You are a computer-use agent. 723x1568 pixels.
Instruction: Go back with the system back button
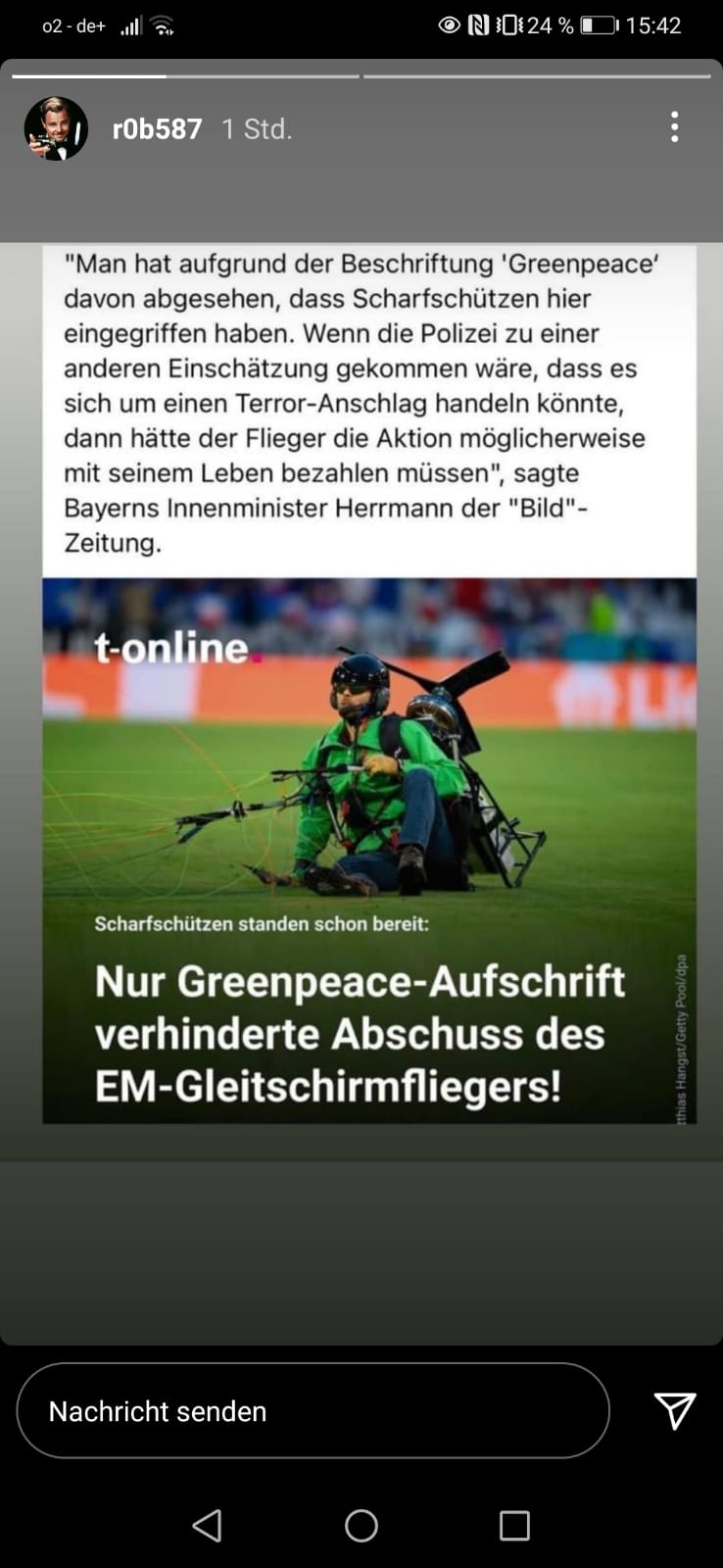point(207,1525)
